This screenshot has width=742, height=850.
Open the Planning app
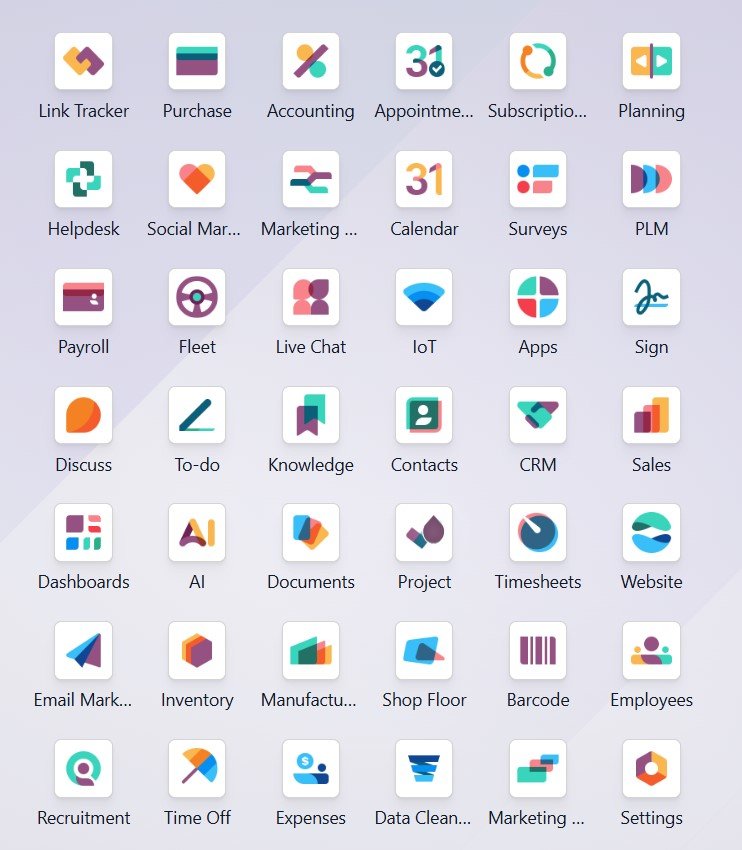coord(651,62)
